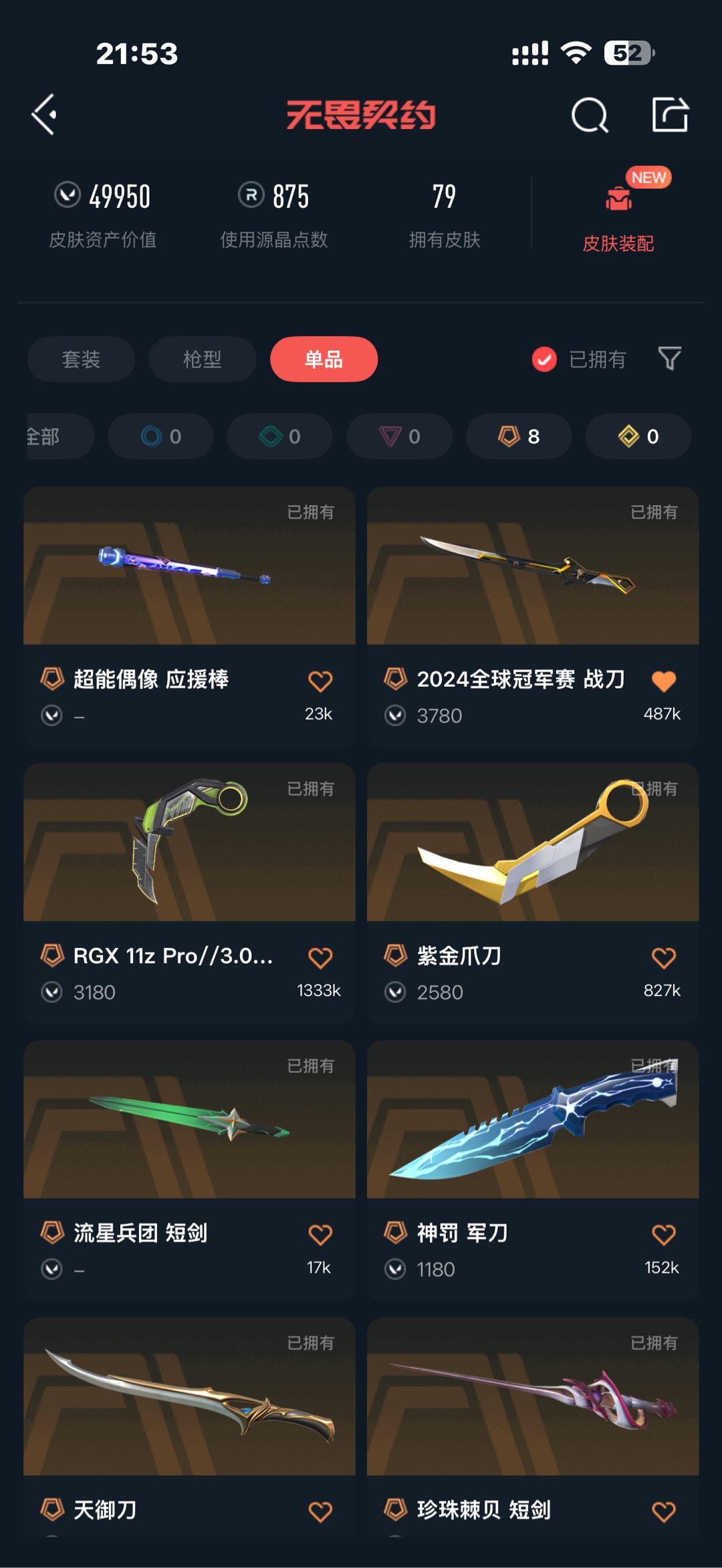The height and width of the screenshot is (1568, 722).
Task: Filter by the orange tier chip with 8
Action: (x=519, y=436)
